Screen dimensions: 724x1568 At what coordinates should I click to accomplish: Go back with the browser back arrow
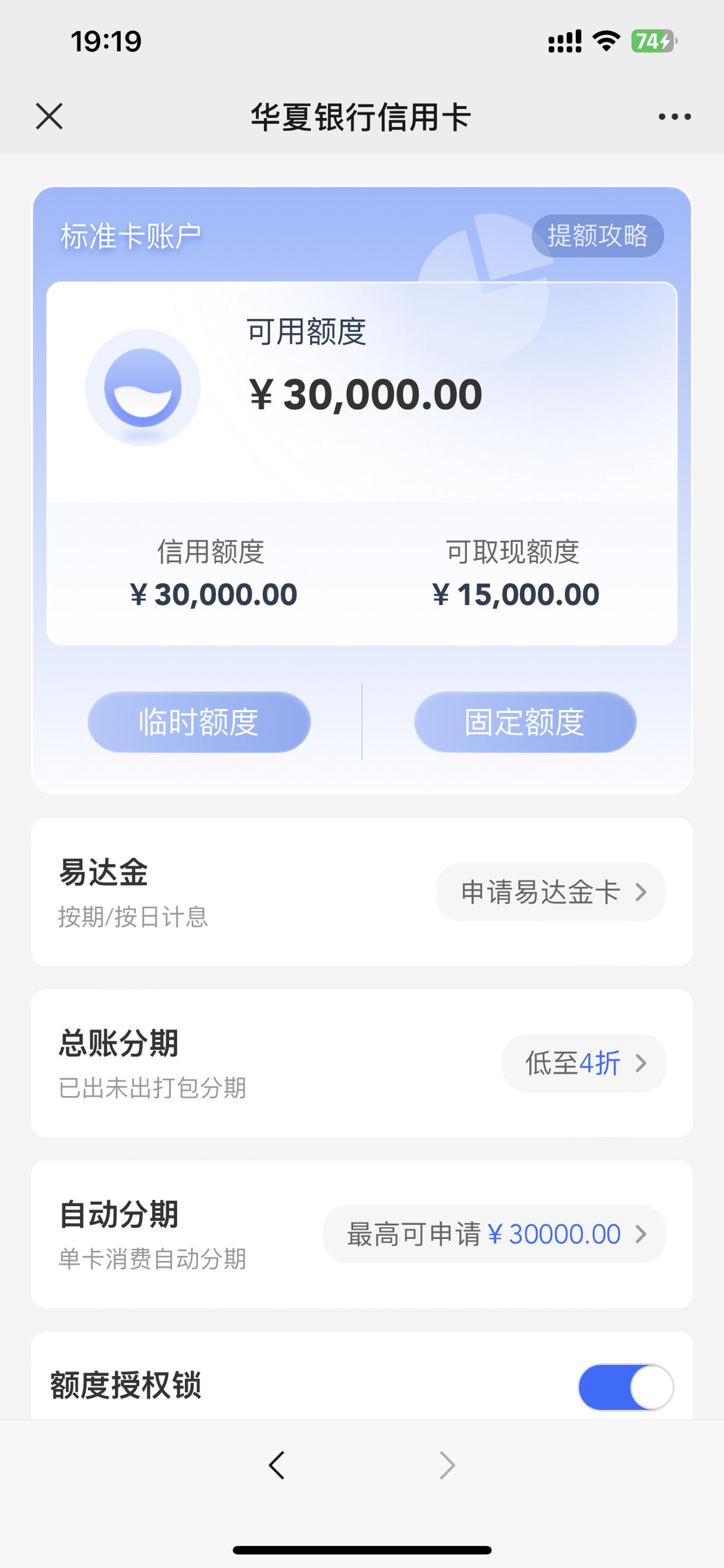[277, 1465]
